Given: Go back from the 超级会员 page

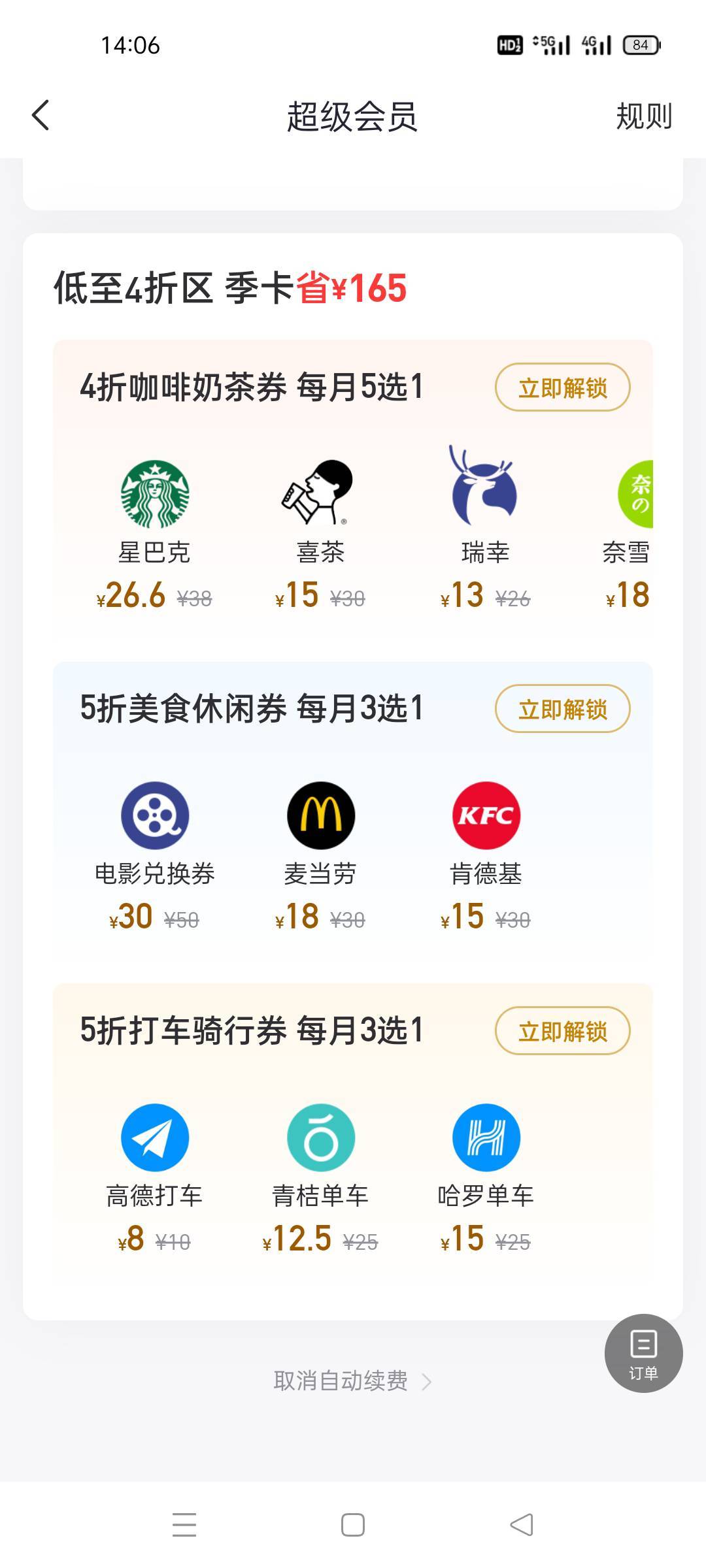Looking at the screenshot, I should [x=41, y=116].
